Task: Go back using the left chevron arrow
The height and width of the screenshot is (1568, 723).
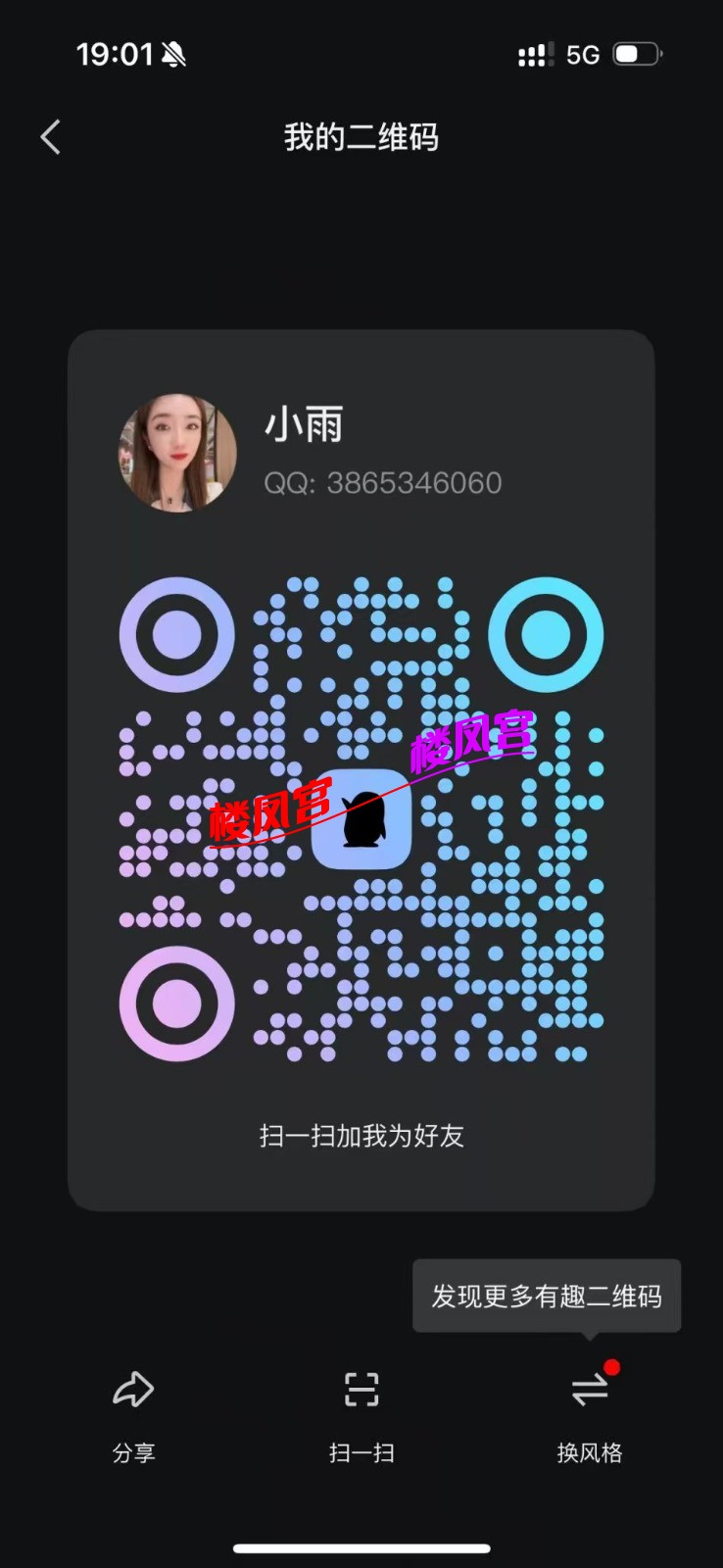Action: (x=50, y=137)
